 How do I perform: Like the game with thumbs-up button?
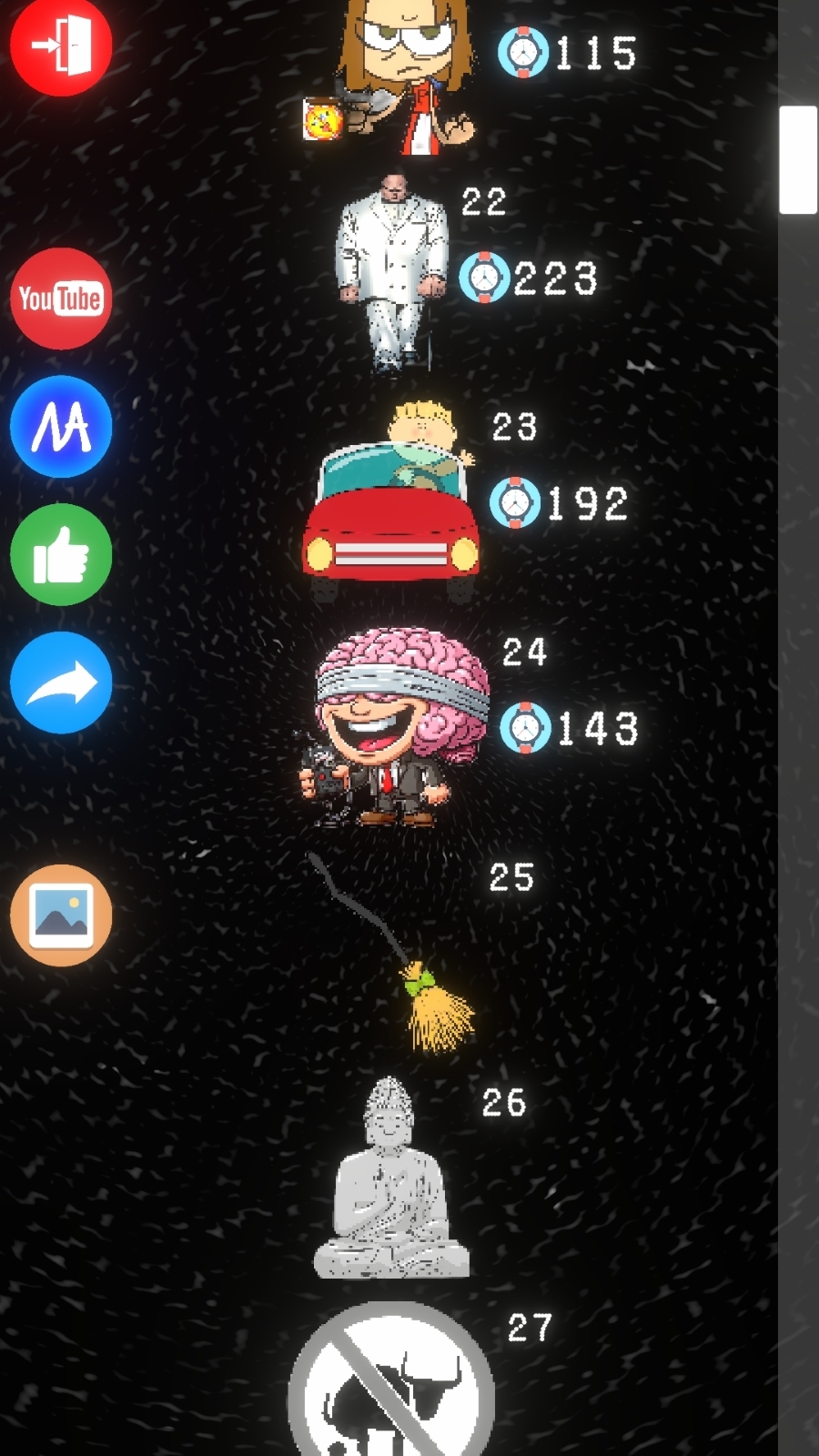click(x=61, y=554)
